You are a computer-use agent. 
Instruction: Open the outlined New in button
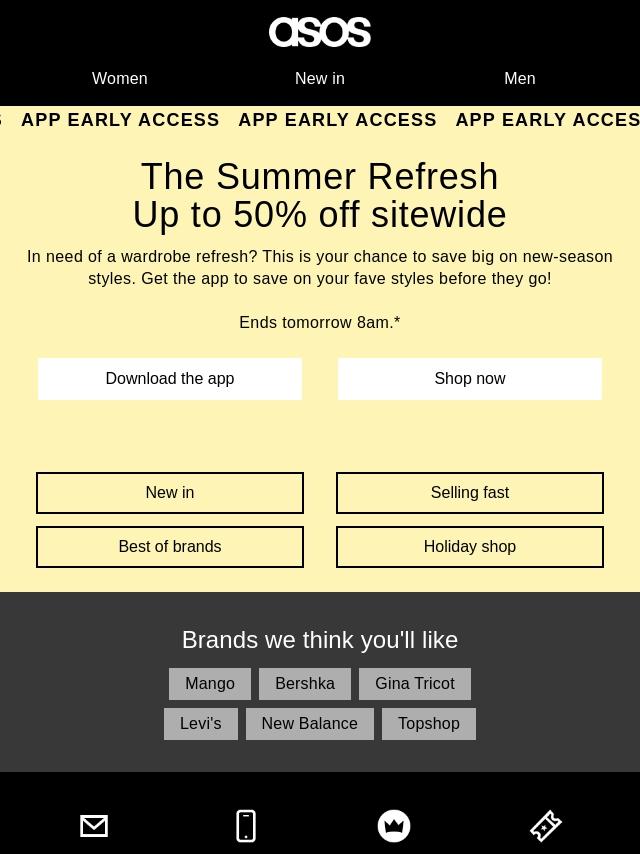coord(170,493)
